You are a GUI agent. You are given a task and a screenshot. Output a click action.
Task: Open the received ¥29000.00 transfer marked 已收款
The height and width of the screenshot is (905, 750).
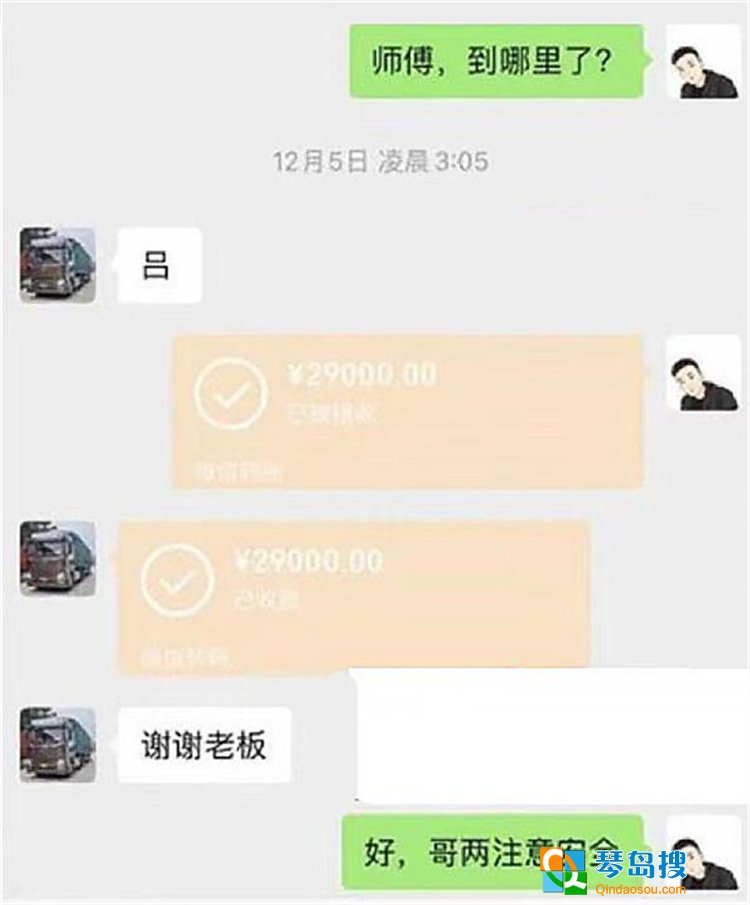[x=352, y=594]
